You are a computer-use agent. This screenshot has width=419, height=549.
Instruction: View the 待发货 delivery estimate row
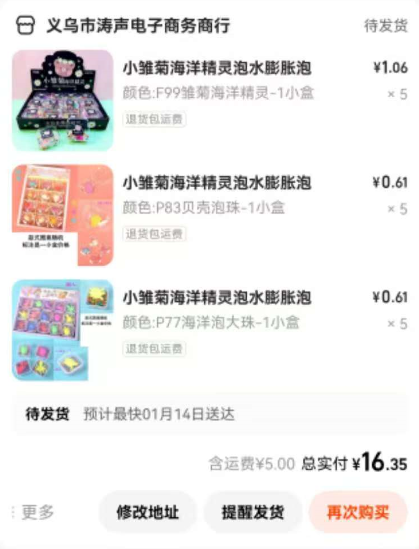[210, 414]
